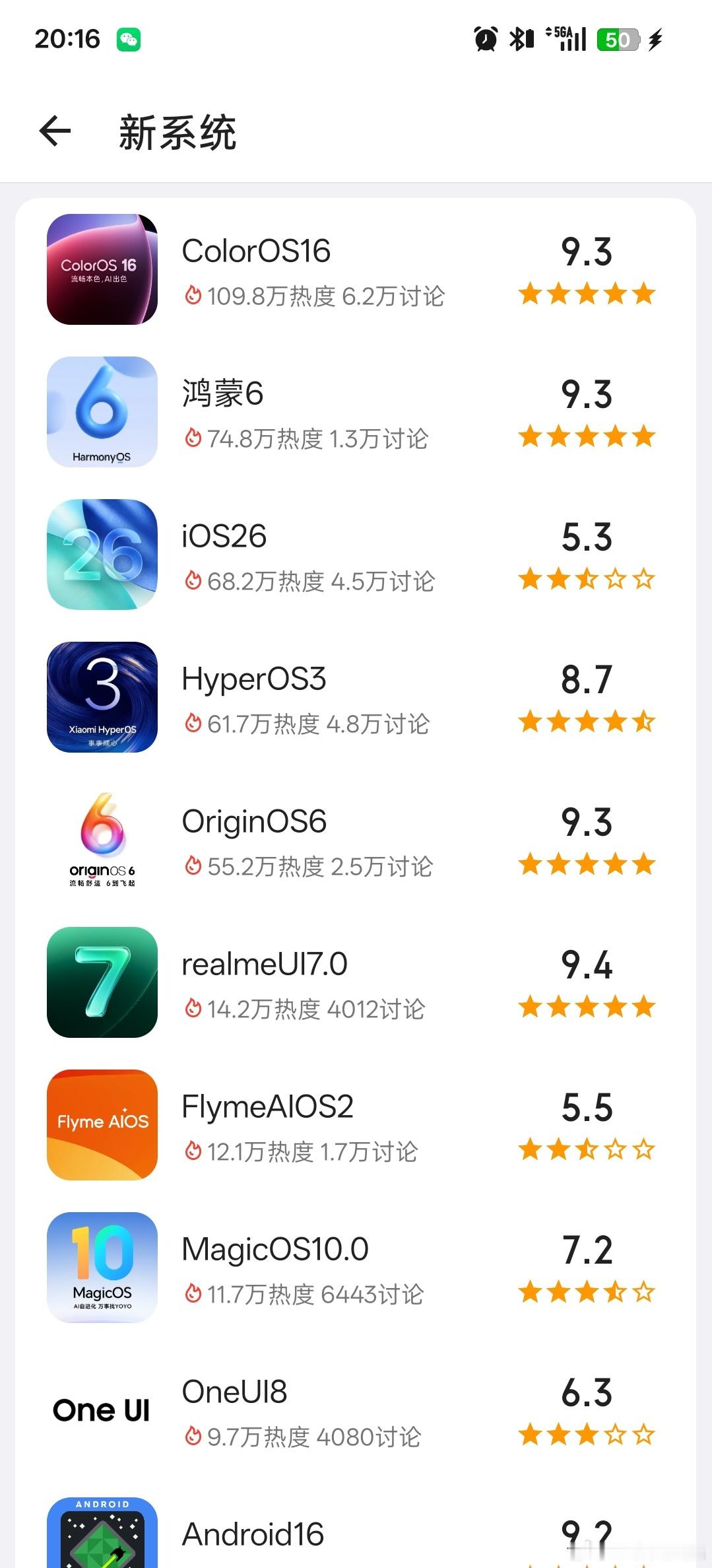Image resolution: width=712 pixels, height=1568 pixels.
Task: Tap the MagicOS 10 icon
Action: [x=102, y=1268]
